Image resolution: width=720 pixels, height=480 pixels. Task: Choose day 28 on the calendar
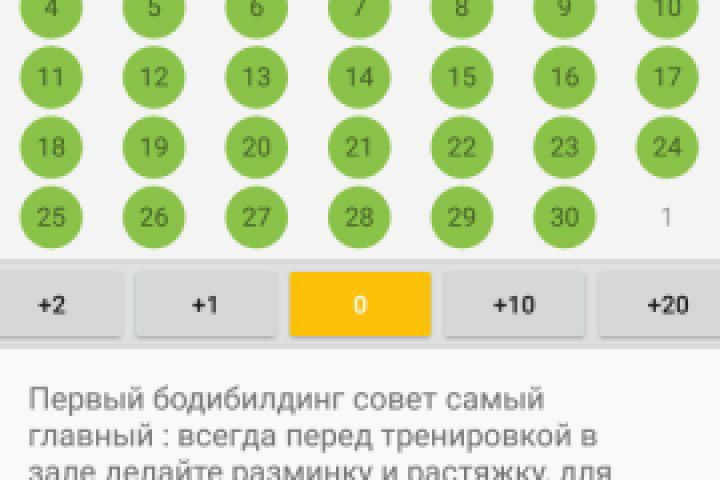(358, 217)
